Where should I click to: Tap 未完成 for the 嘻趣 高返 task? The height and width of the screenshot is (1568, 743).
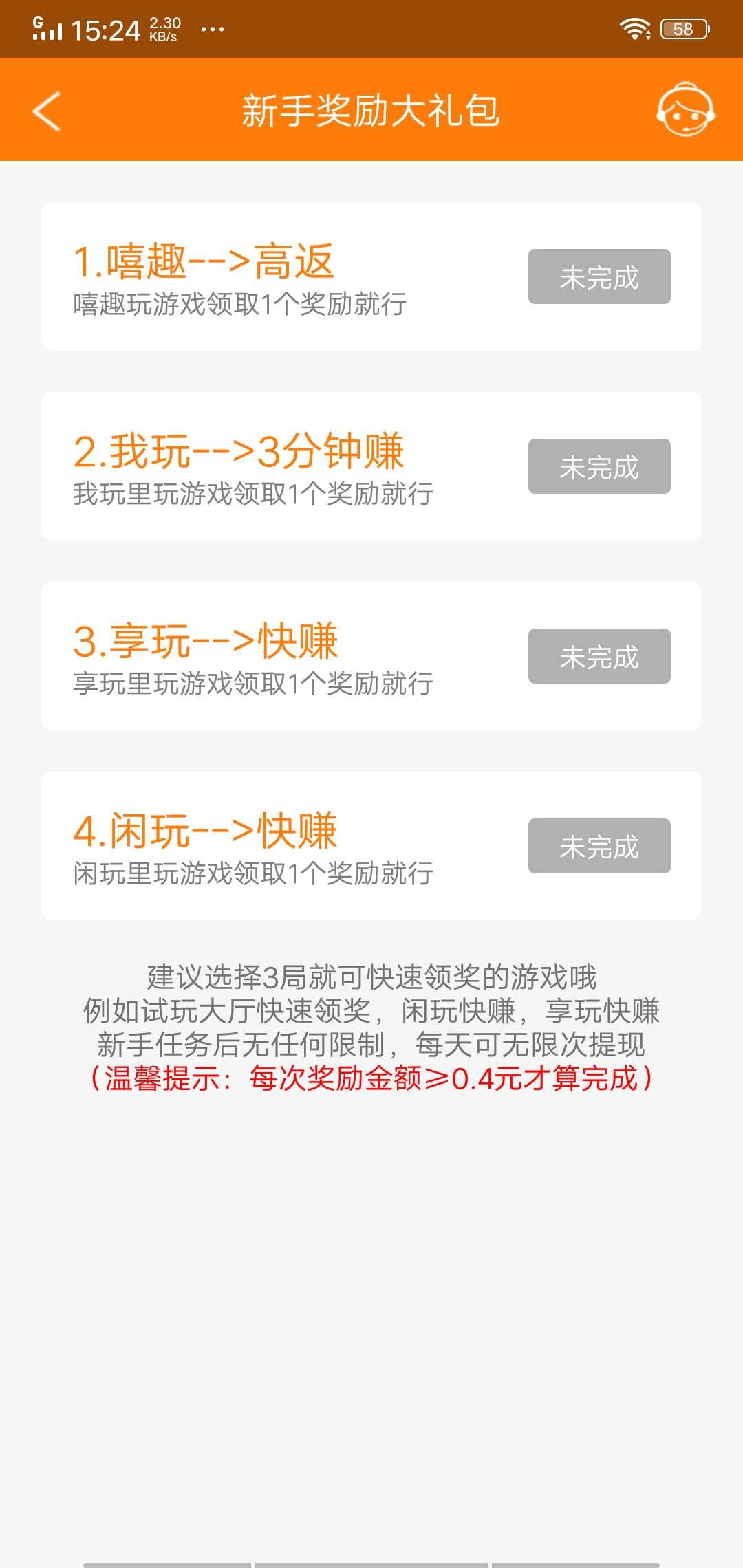tap(599, 276)
